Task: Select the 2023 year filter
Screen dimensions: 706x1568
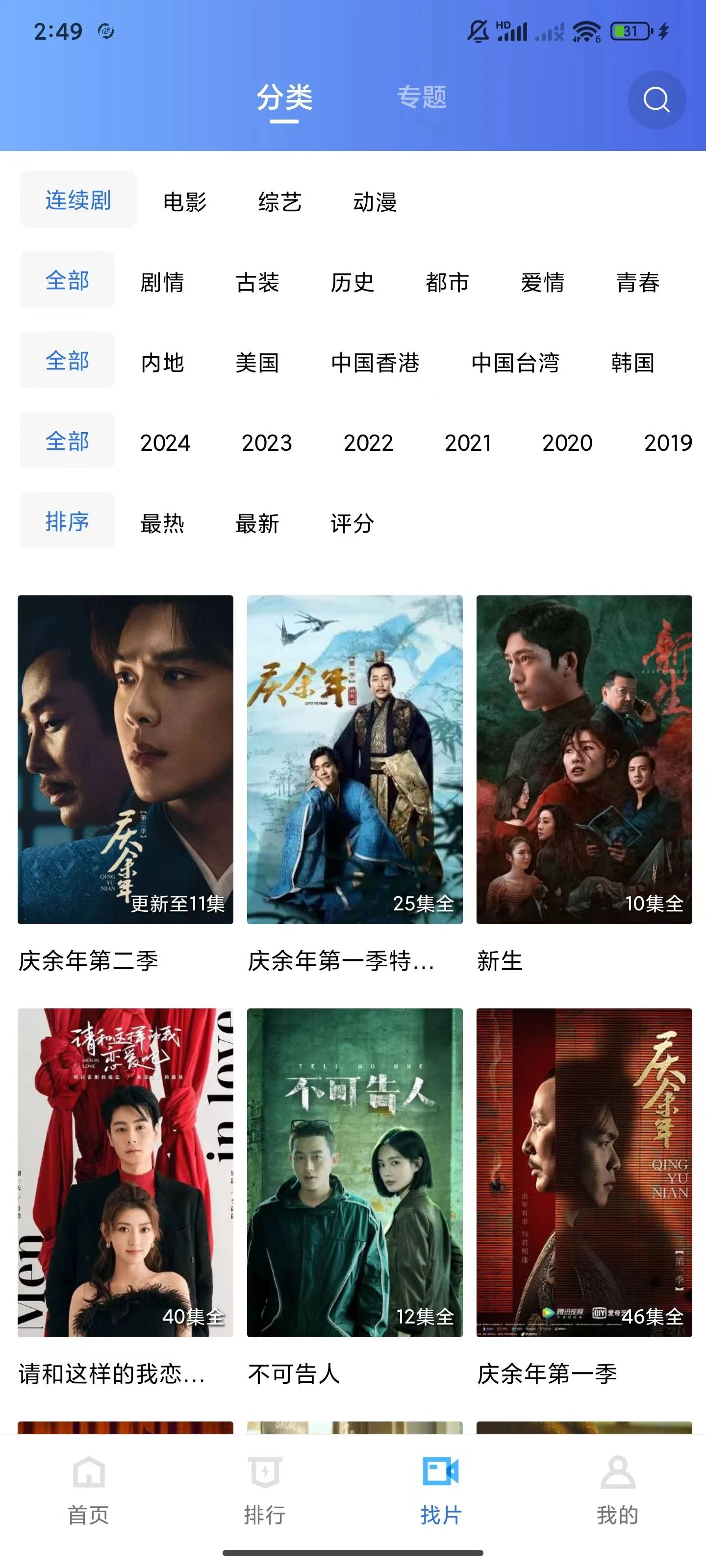Action: pos(266,443)
